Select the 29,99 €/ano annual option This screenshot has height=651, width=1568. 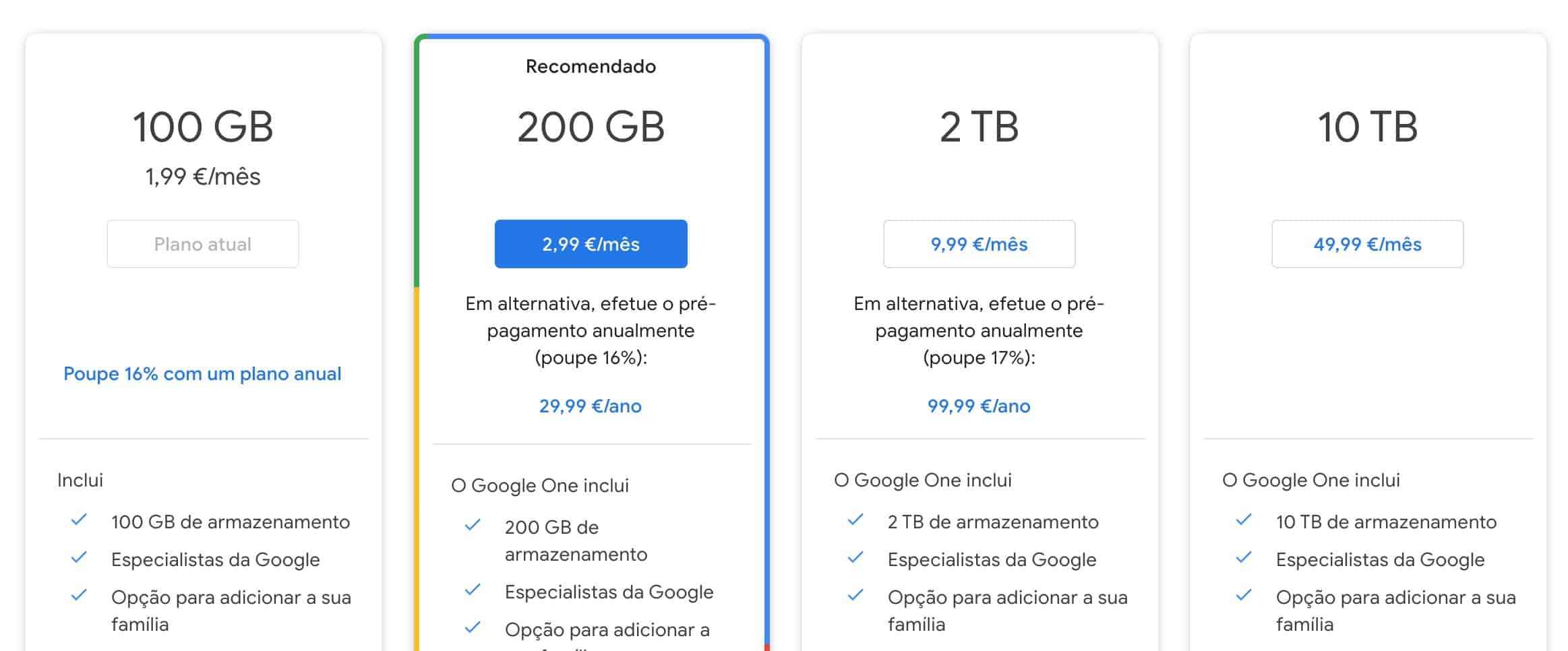point(591,406)
